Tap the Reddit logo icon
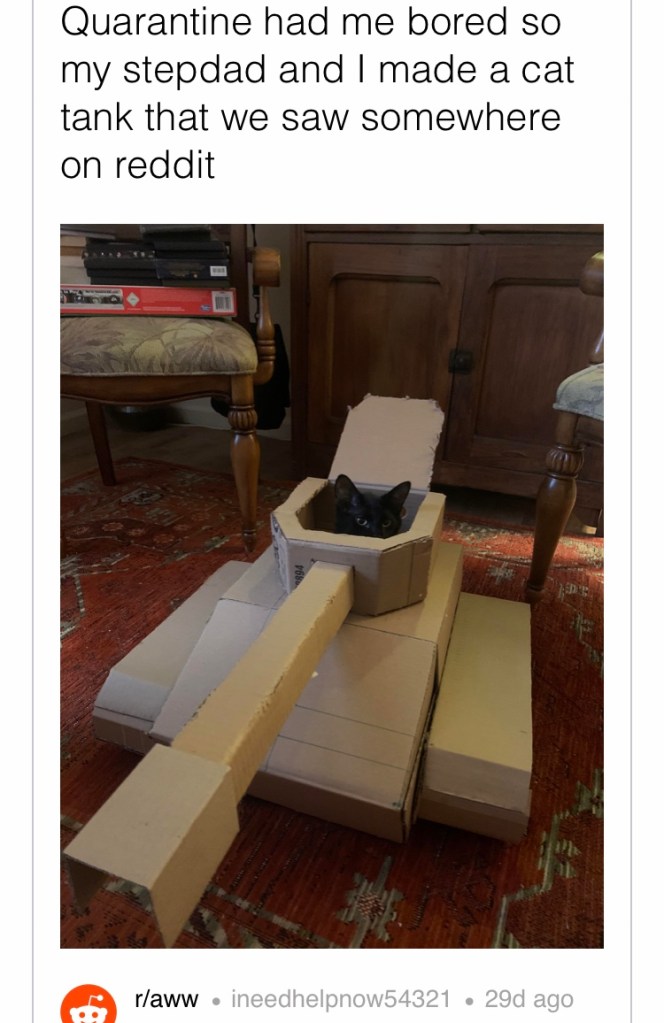Screen dimensions: 664x1023 coord(88,1006)
